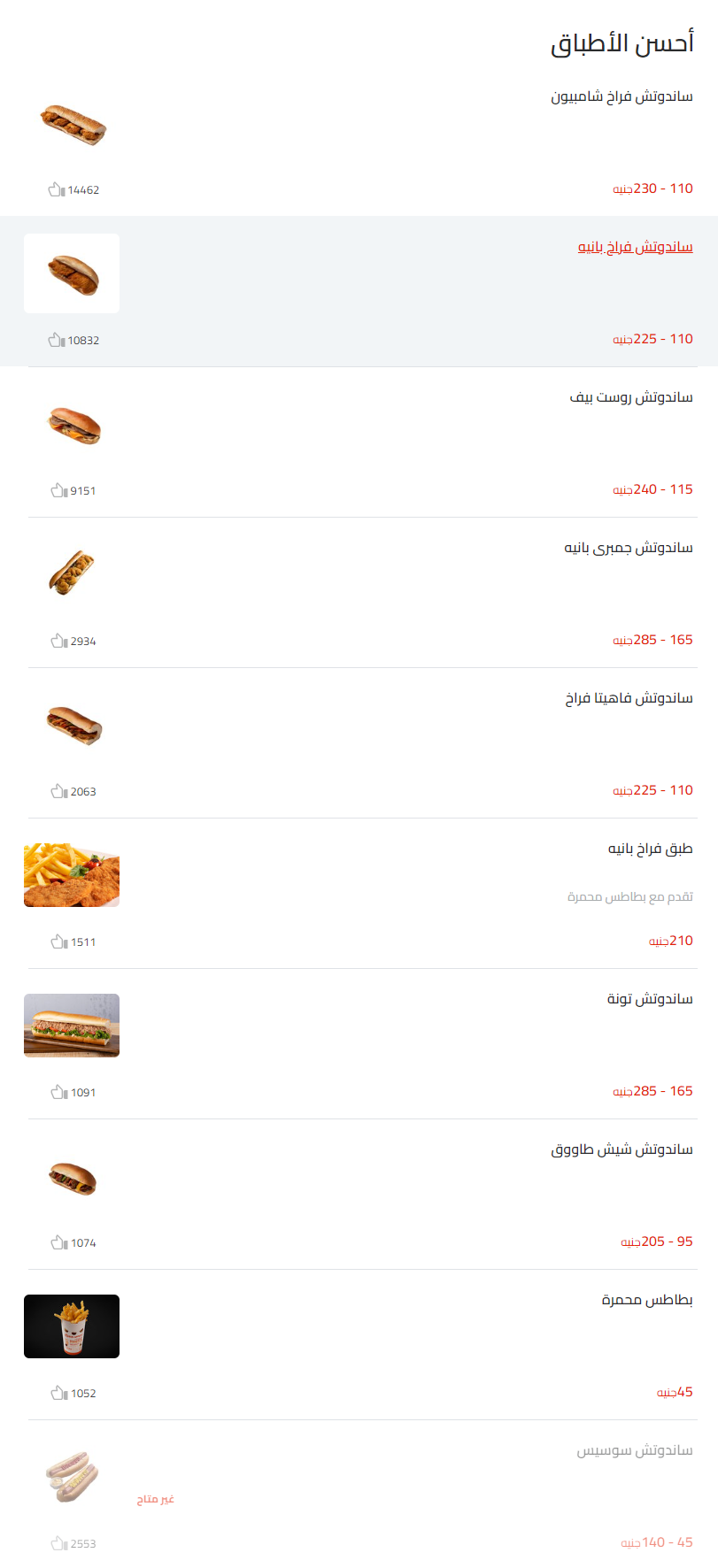This screenshot has width=718, height=1568.
Task: Click the like icon on ساندوتش شيش طاووق
Action: click(x=57, y=1242)
